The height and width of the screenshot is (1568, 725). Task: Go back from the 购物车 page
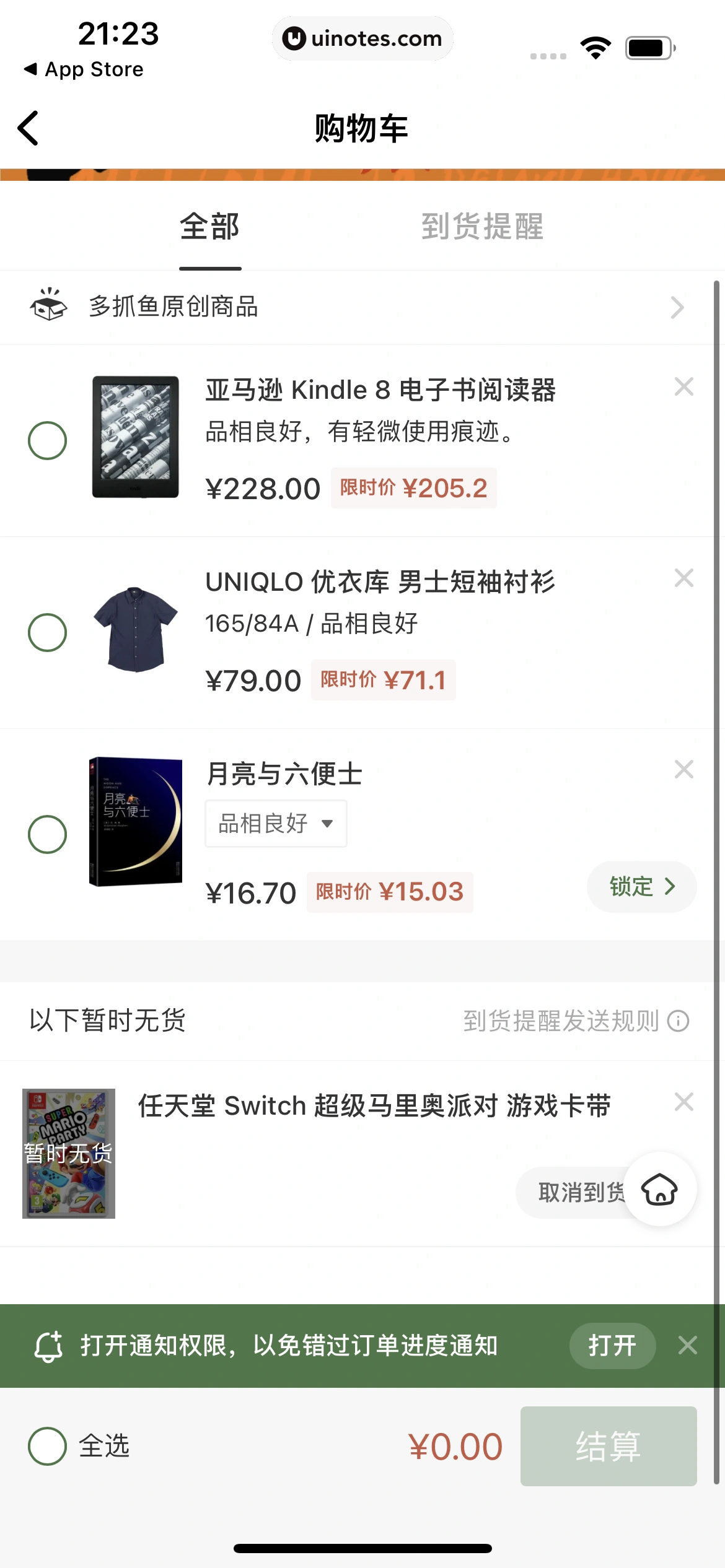pyautogui.click(x=29, y=128)
